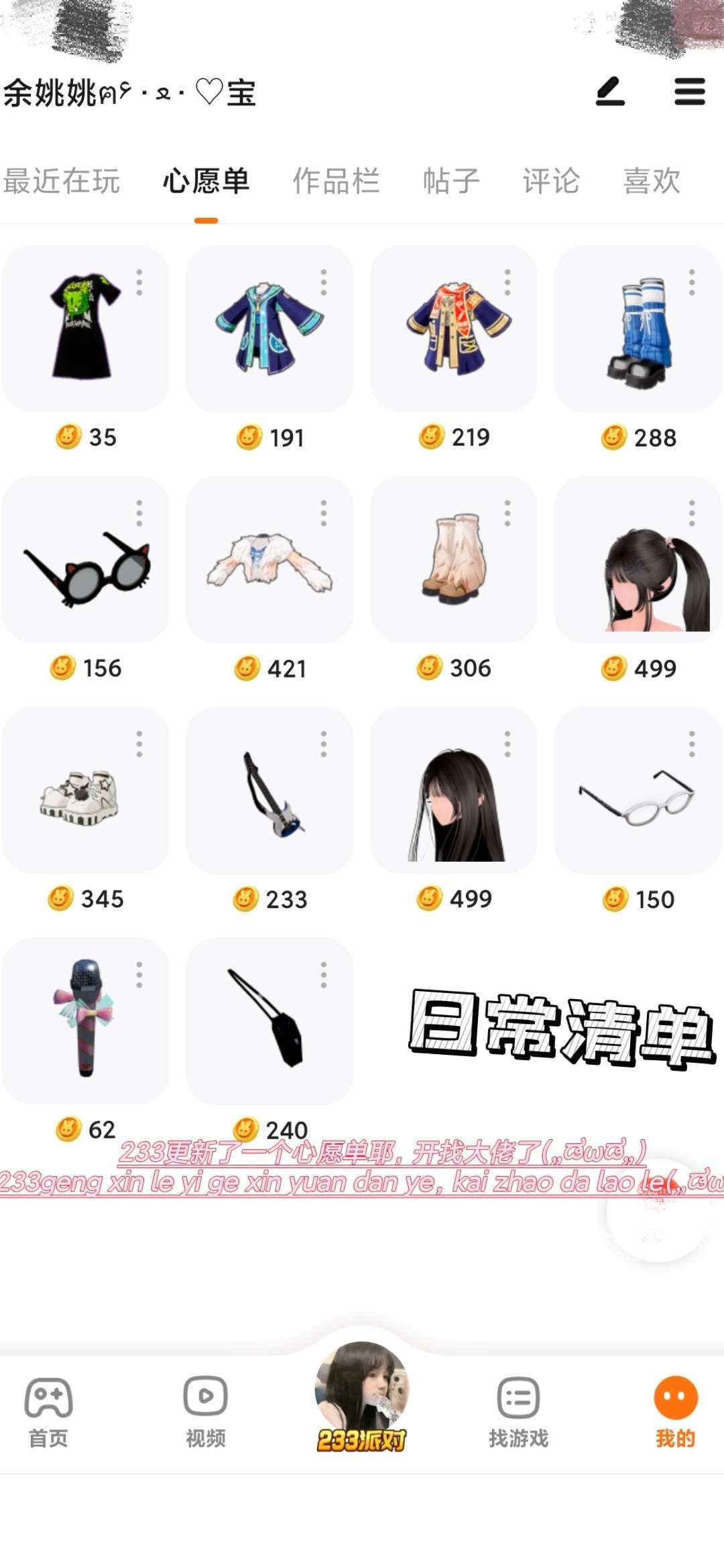Open options for the 421 fur jacket
This screenshot has height=1568, width=724.
tap(324, 513)
